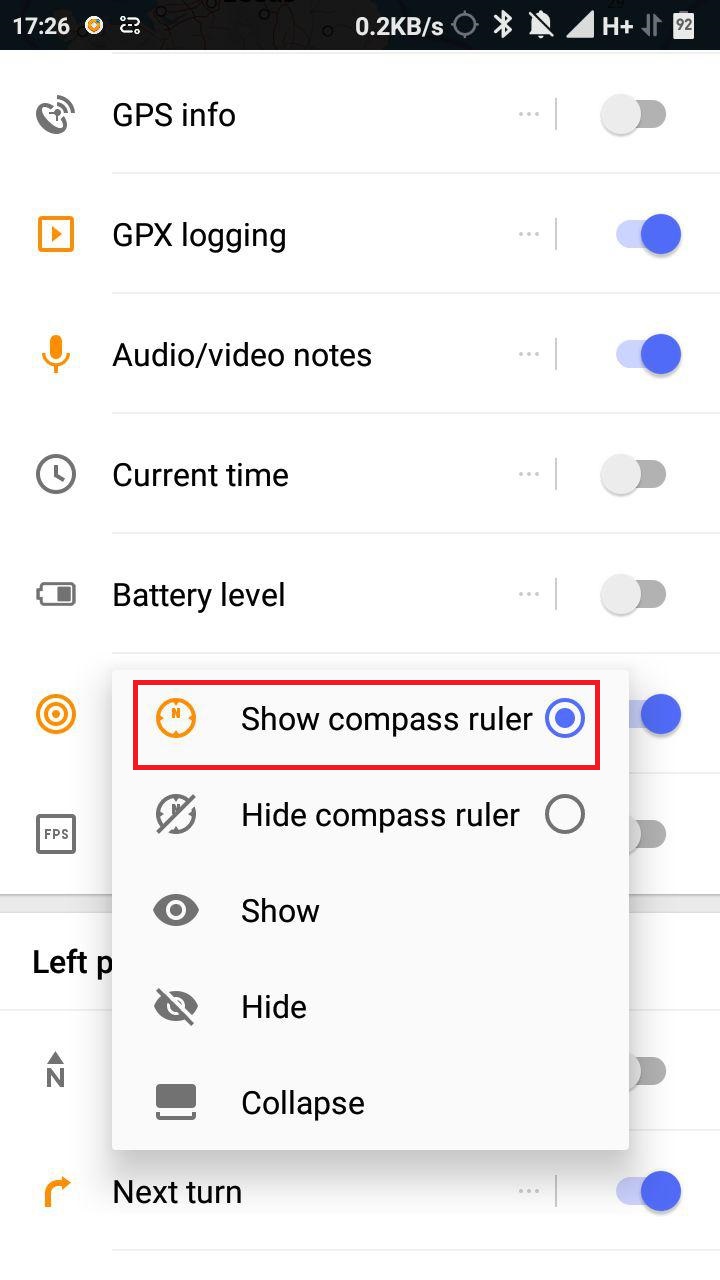
Task: Toggle off the Next turn switch
Action: pyautogui.click(x=648, y=1192)
